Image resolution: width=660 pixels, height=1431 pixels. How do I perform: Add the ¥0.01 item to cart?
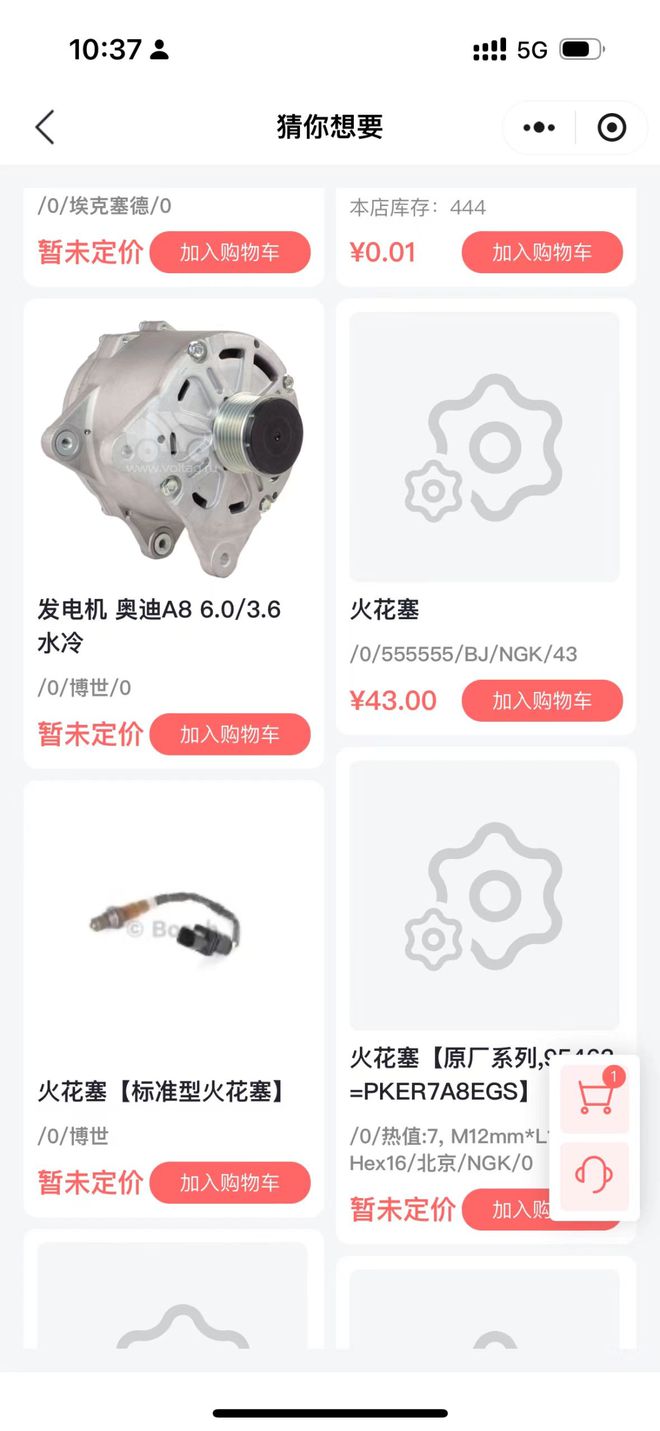click(541, 252)
